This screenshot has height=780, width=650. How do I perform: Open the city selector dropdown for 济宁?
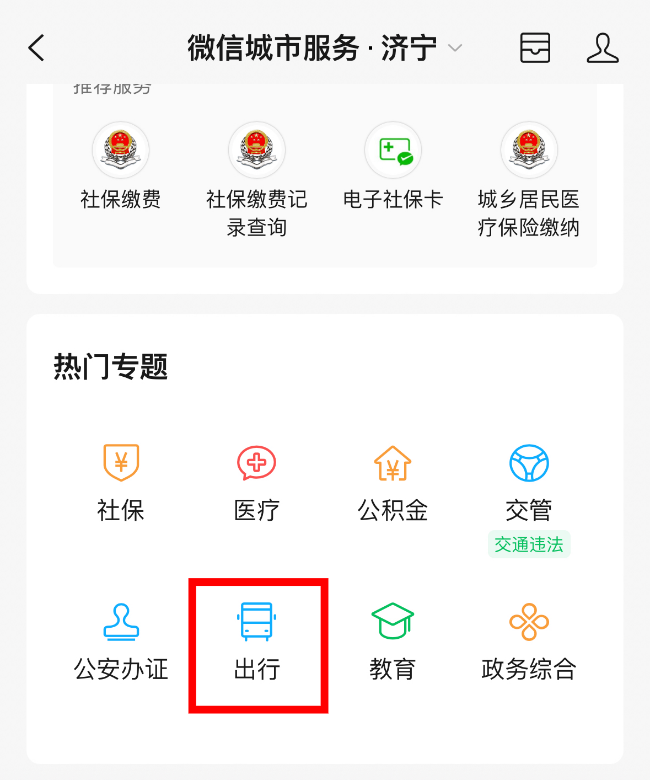coord(455,48)
